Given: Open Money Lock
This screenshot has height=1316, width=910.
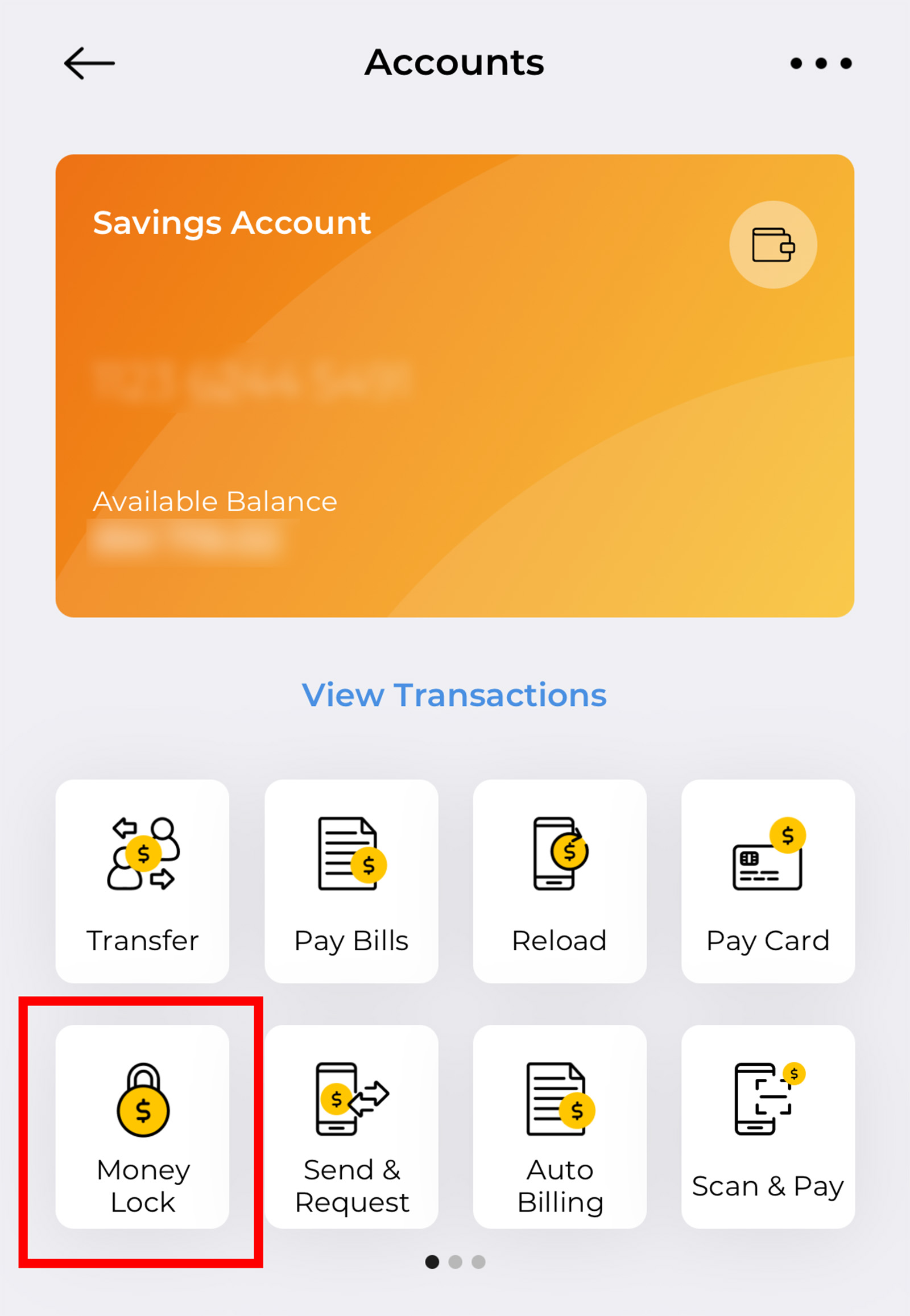Looking at the screenshot, I should (x=143, y=1127).
